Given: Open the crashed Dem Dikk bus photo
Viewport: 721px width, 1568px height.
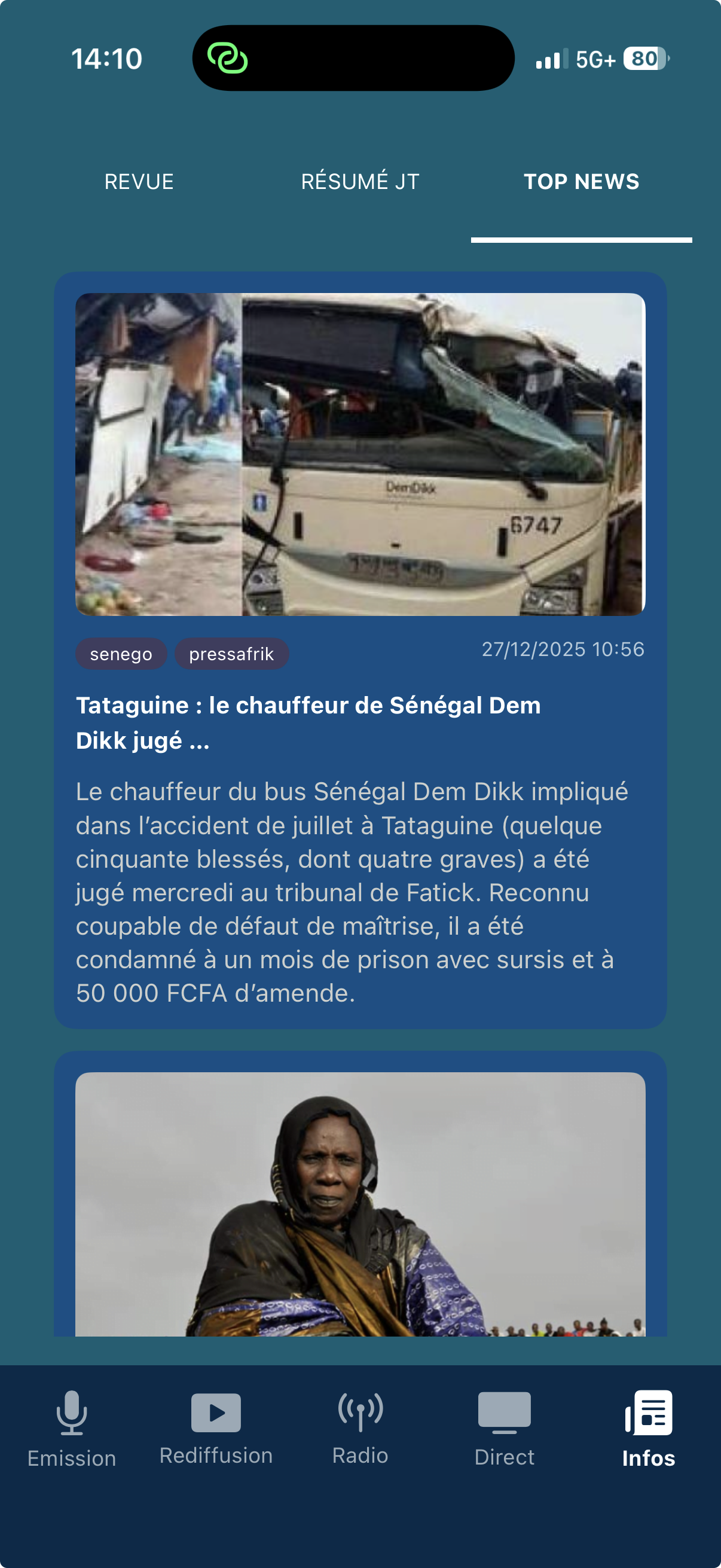Looking at the screenshot, I should click(x=360, y=453).
